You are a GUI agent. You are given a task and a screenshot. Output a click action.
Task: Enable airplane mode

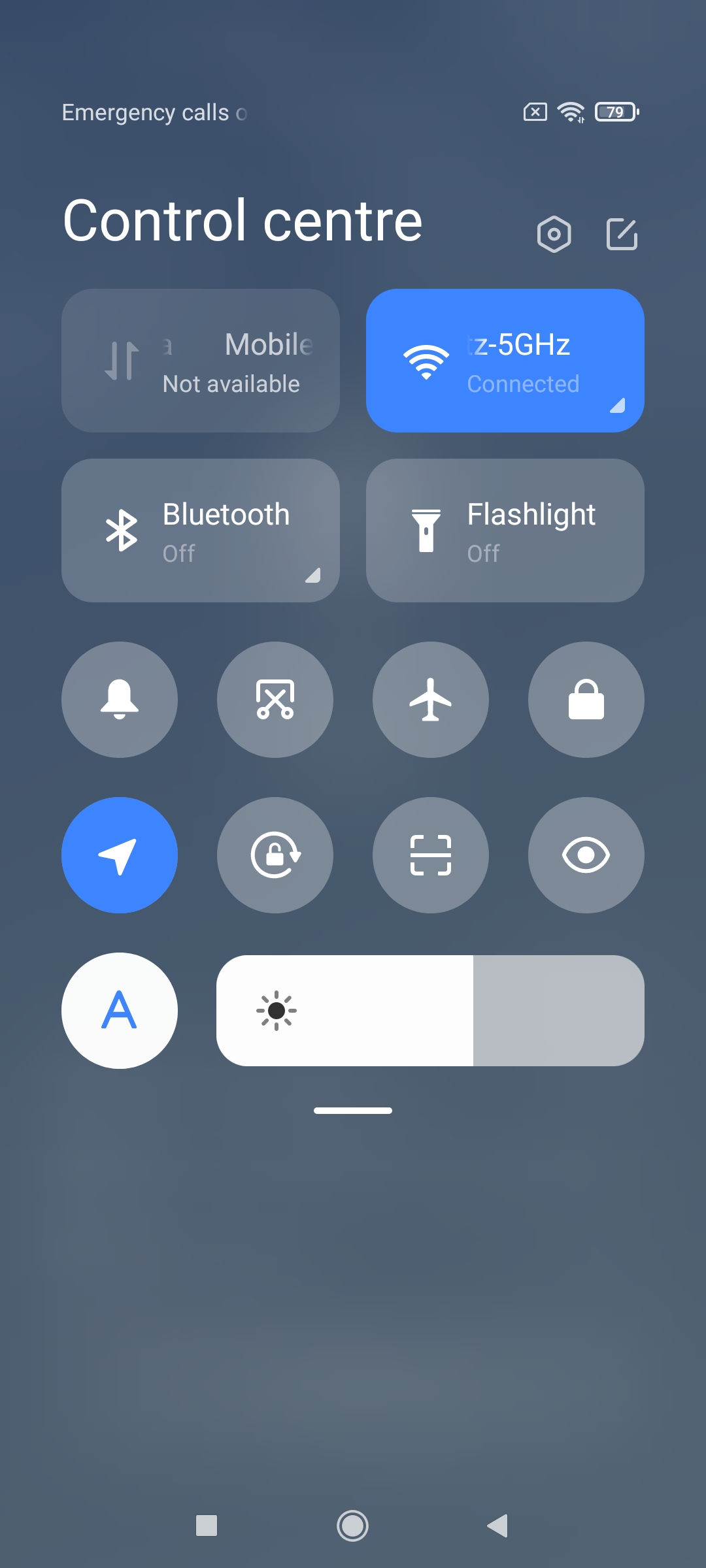(431, 700)
